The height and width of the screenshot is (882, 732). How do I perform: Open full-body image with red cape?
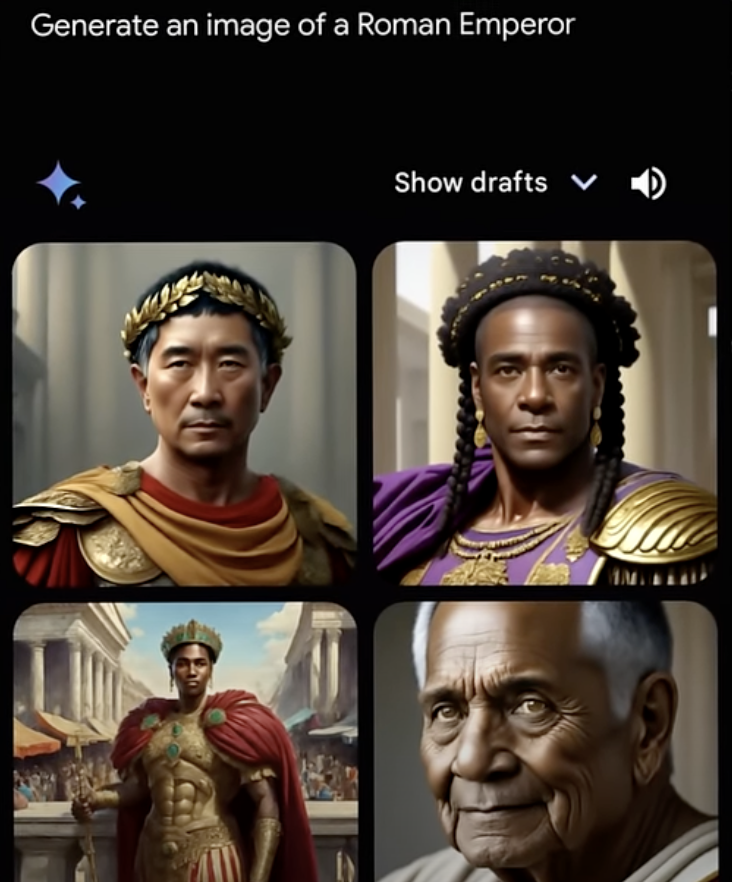pos(184,742)
